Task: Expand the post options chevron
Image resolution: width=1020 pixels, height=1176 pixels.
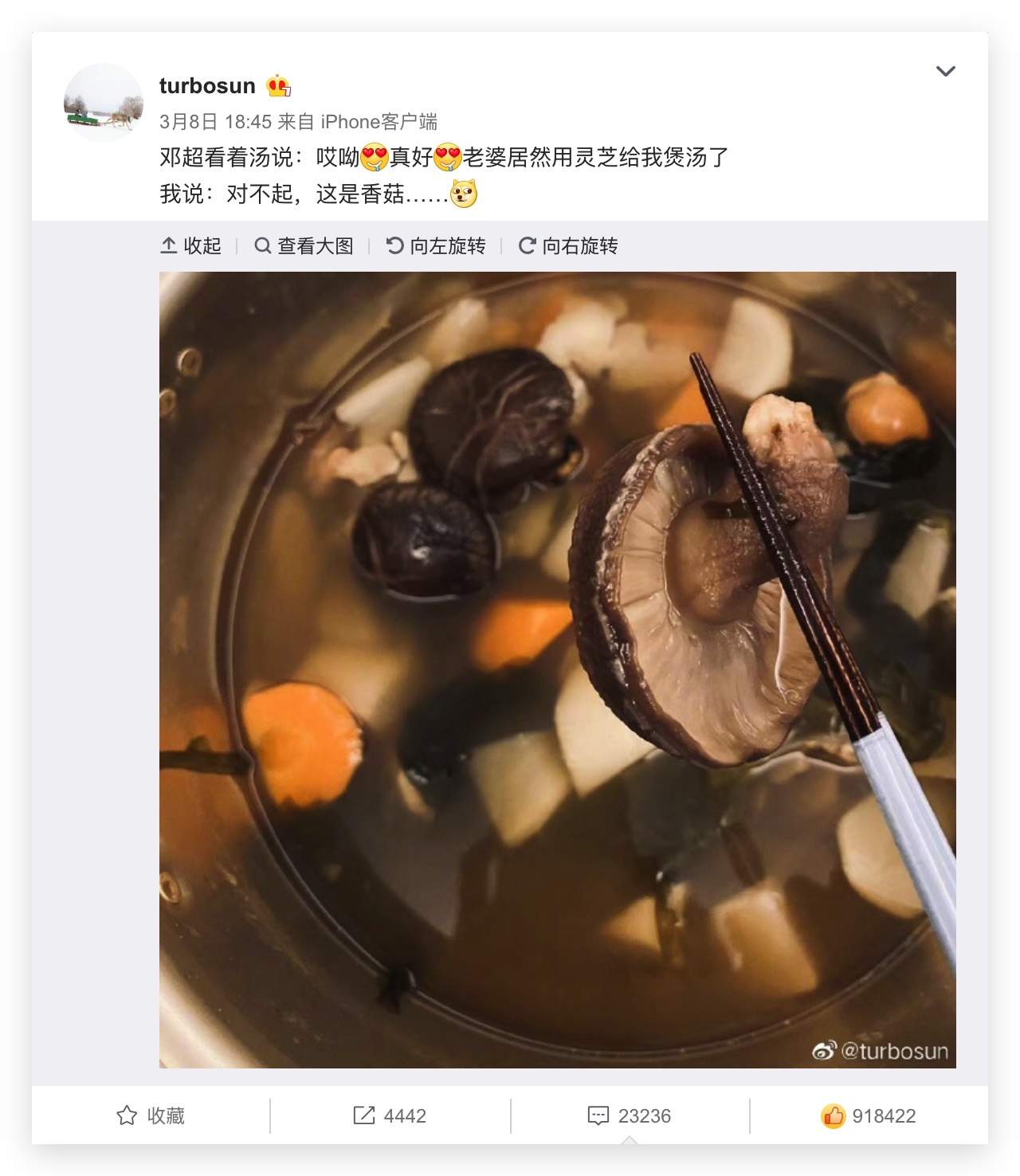Action: pyautogui.click(x=945, y=72)
